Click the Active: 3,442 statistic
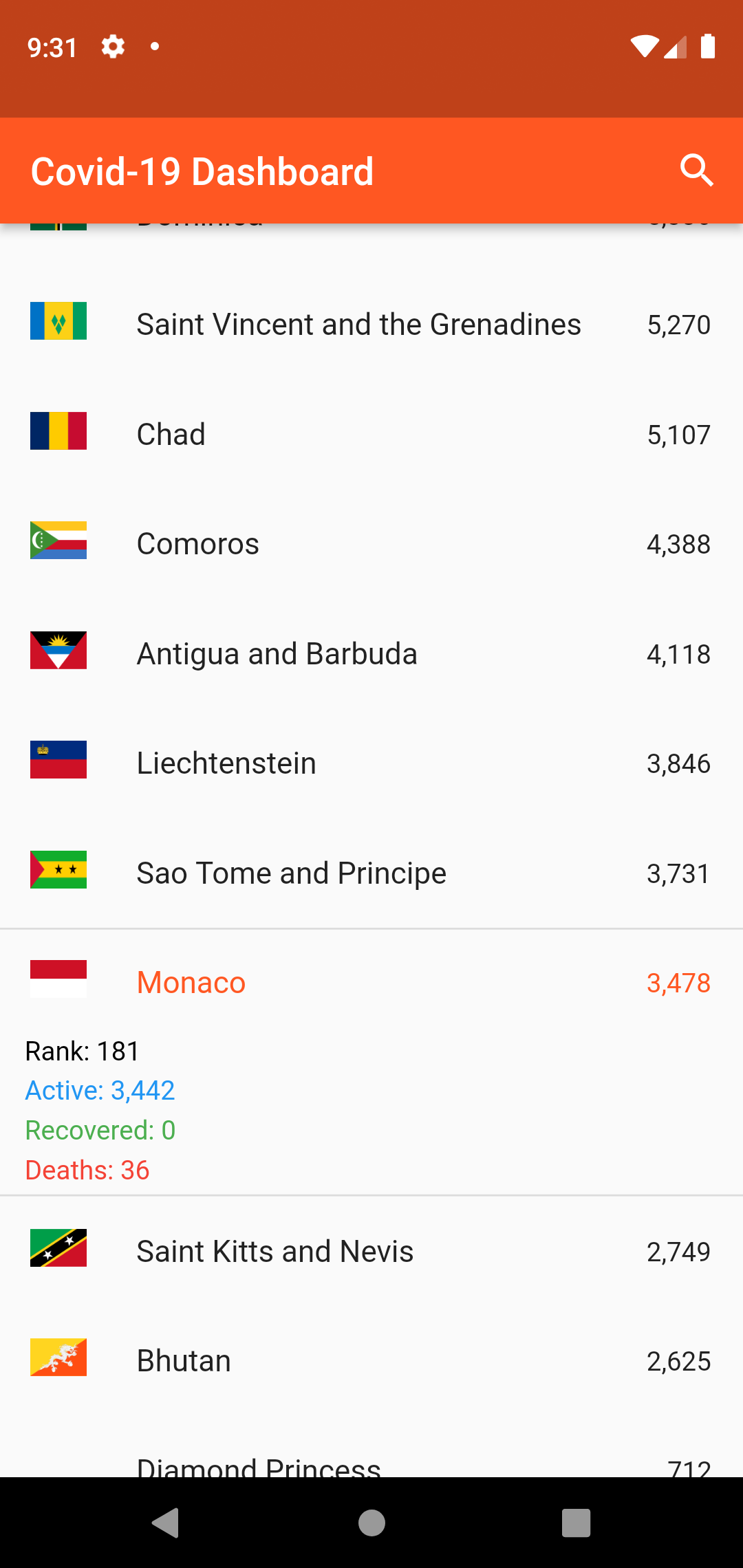743x1568 pixels. [x=100, y=1090]
